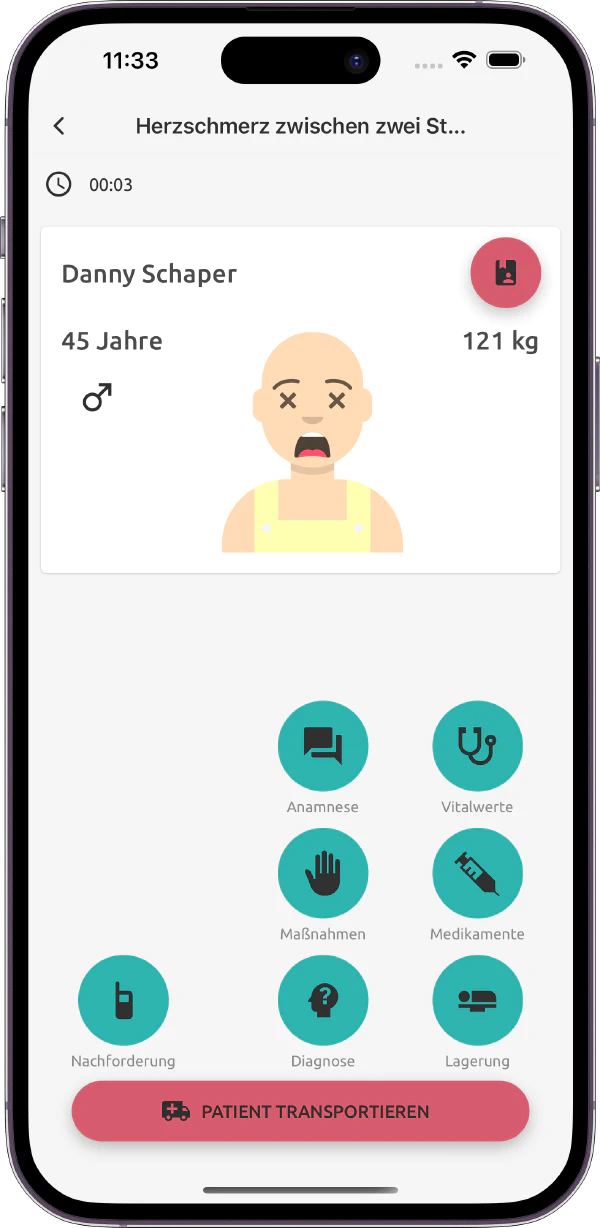Open Maßnahmen hand button

pos(323,873)
